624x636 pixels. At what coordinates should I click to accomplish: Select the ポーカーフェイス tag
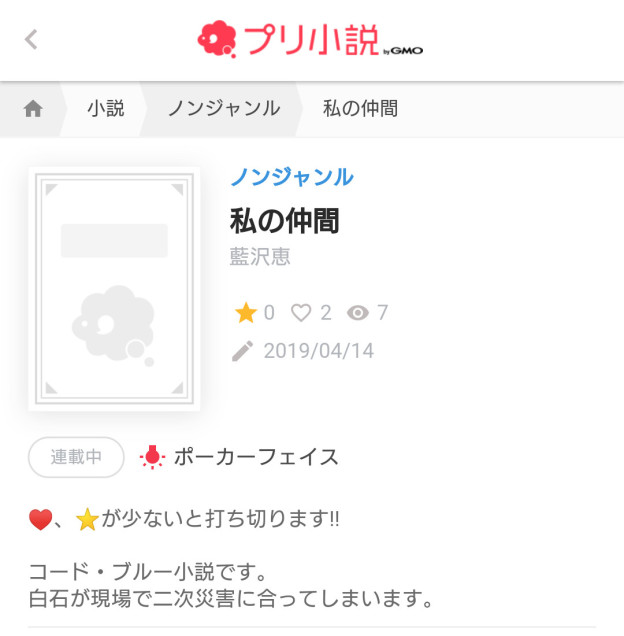click(x=255, y=458)
